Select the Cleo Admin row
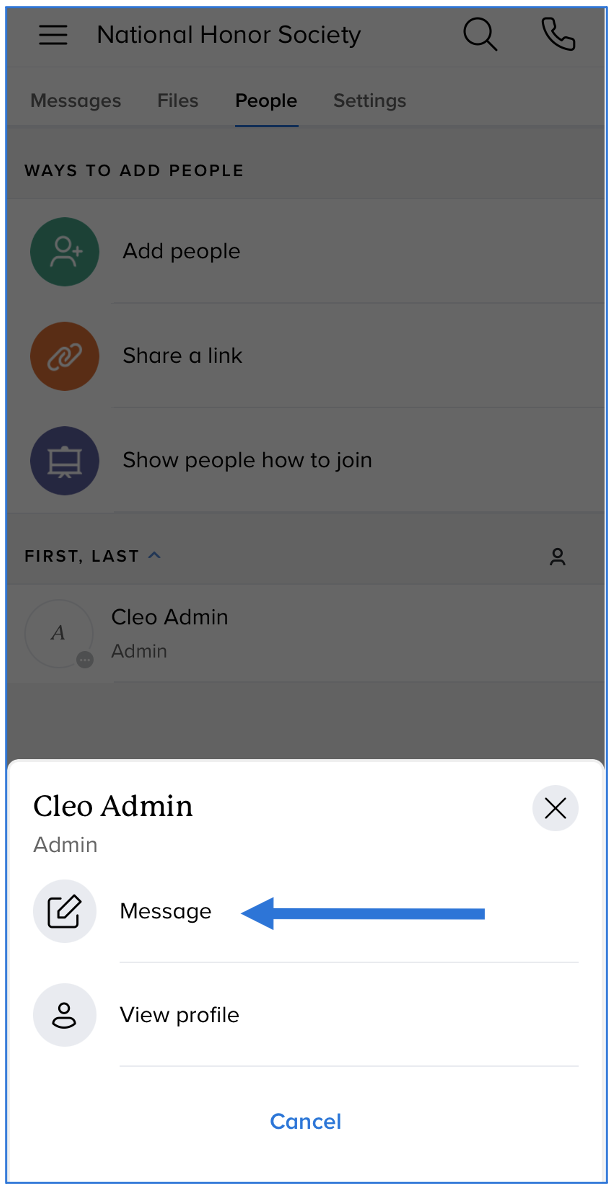616x1192 pixels. [169, 633]
